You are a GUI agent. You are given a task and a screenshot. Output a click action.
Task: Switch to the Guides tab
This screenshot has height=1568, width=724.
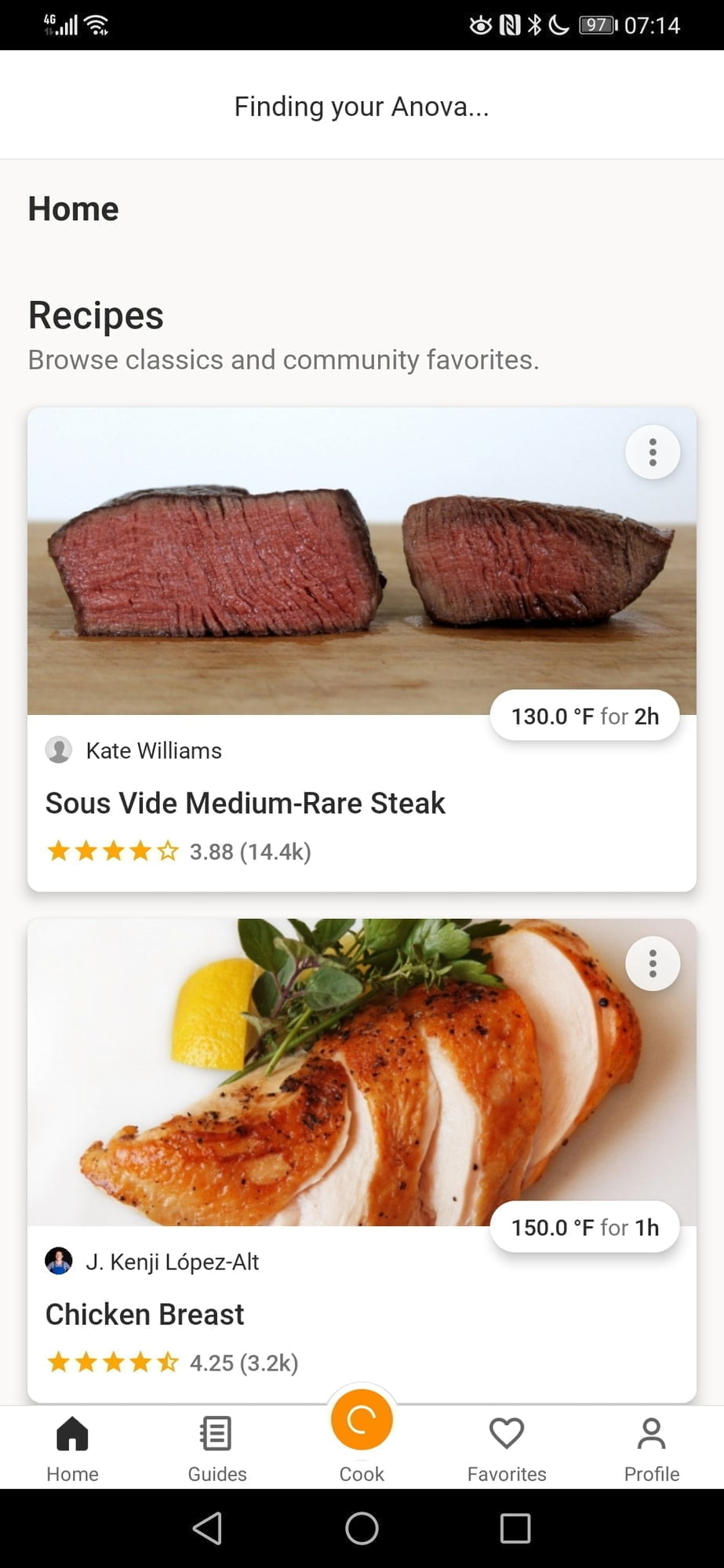point(217,1449)
